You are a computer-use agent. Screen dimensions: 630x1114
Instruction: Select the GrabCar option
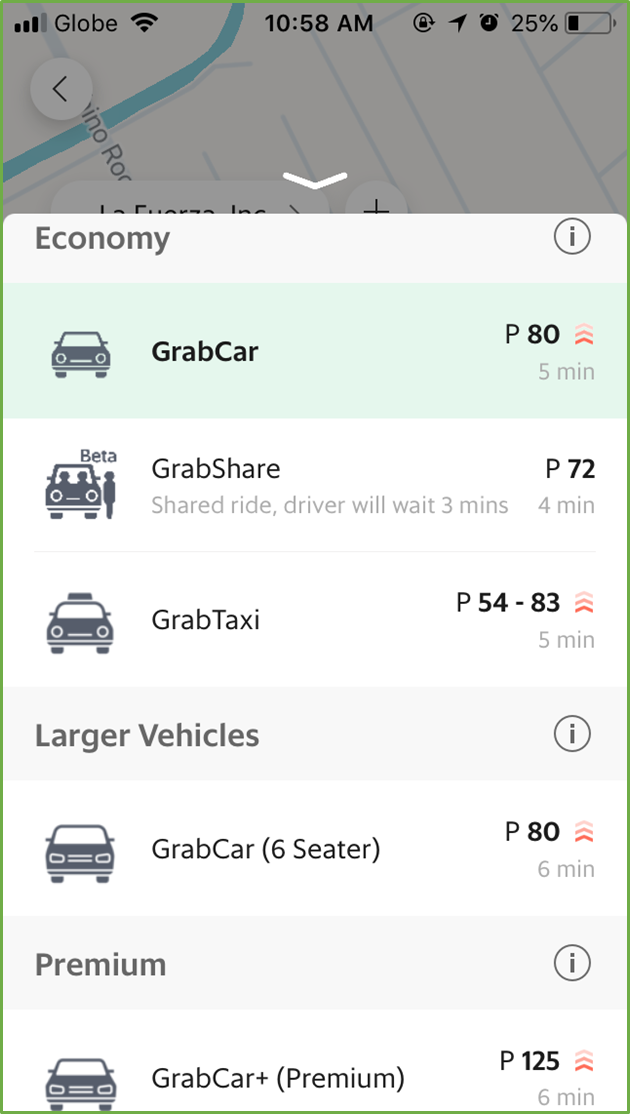315,351
